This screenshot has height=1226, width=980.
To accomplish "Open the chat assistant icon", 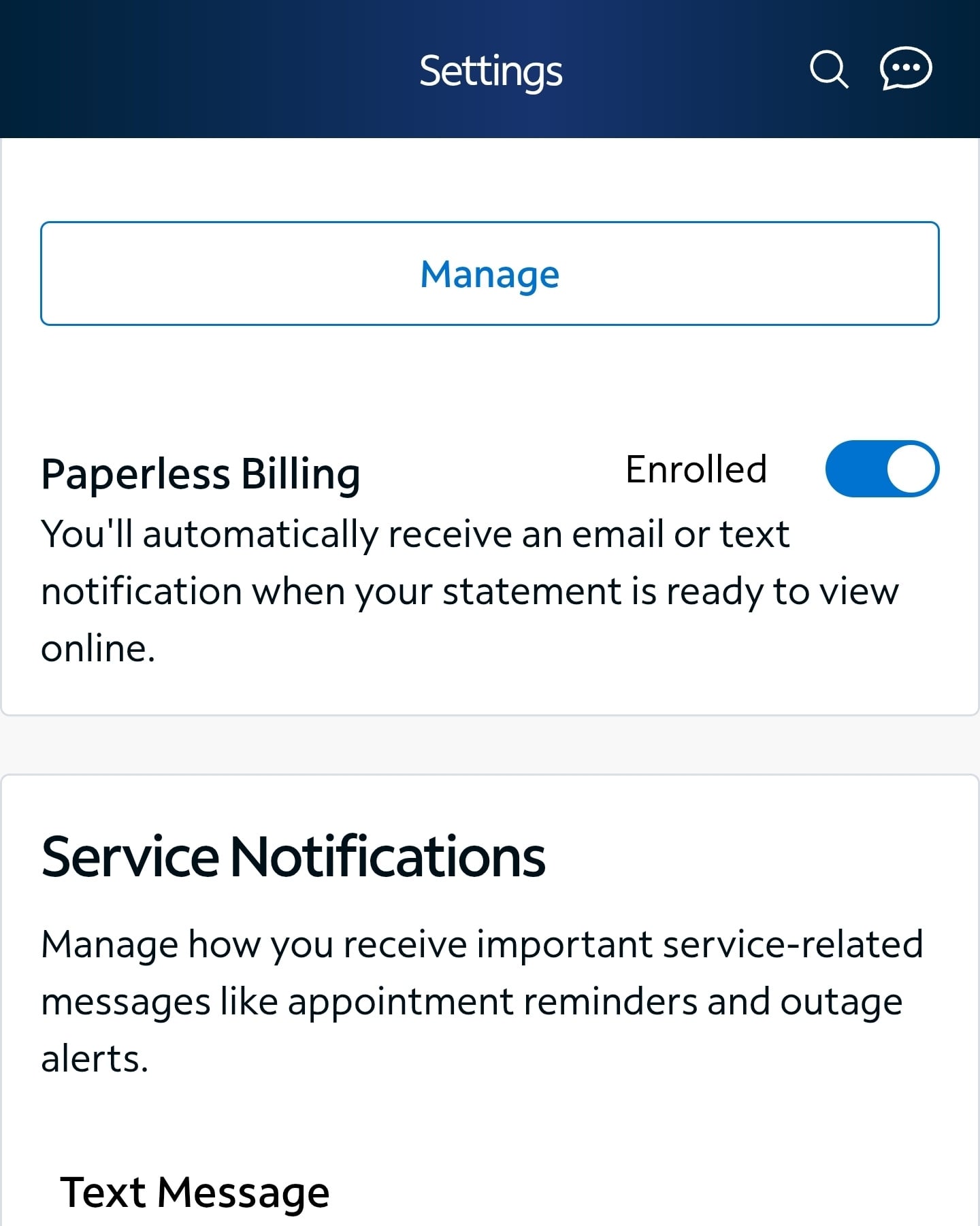I will tap(905, 69).
